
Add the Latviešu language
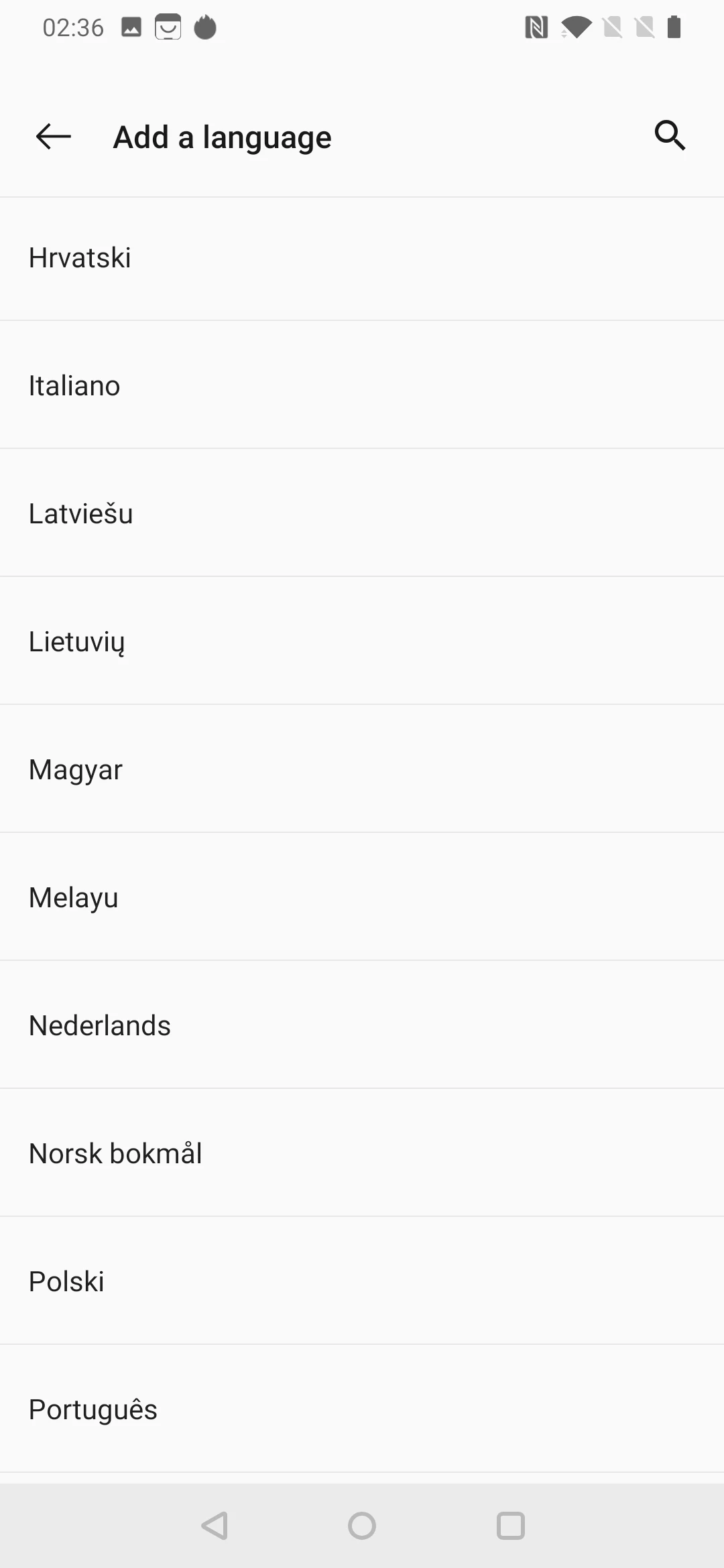click(x=362, y=513)
